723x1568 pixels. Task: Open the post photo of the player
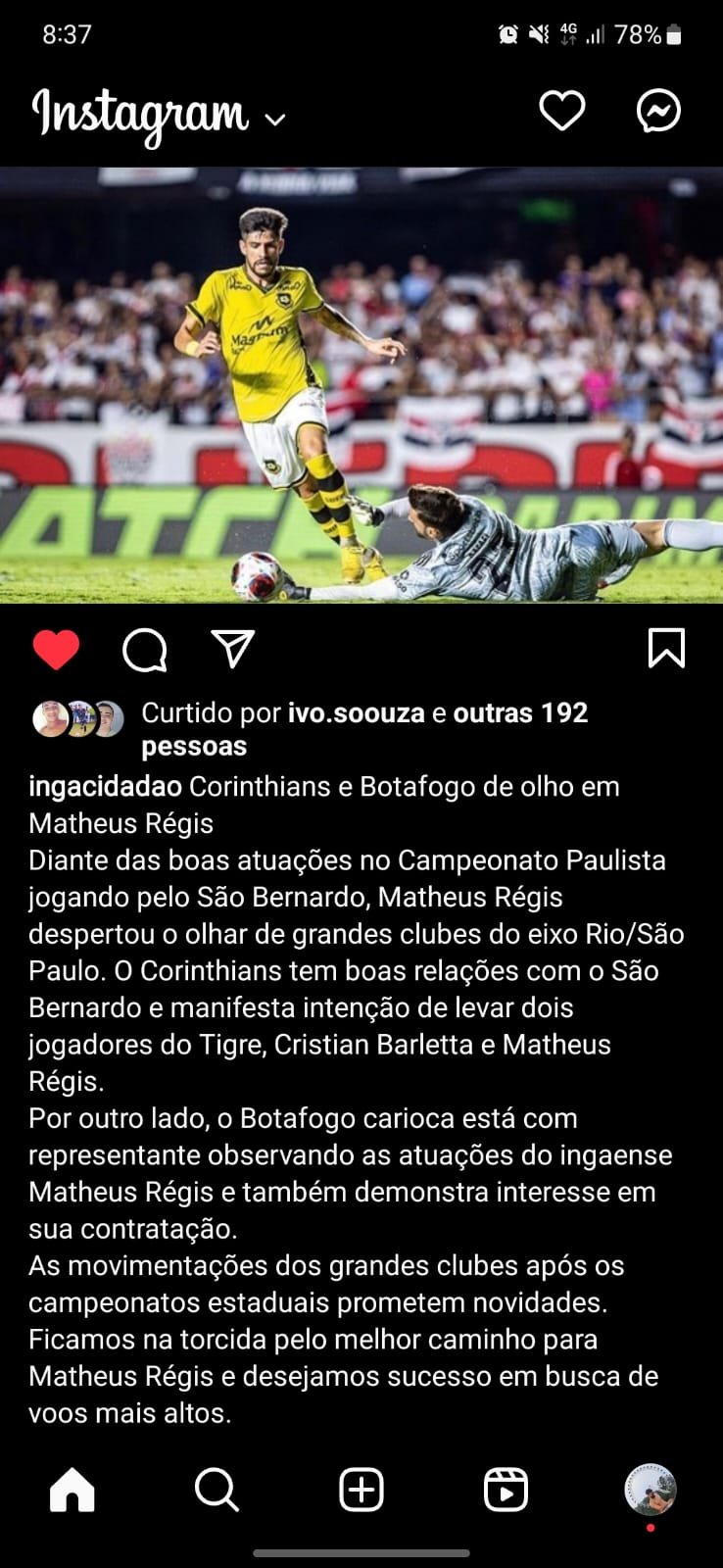pyautogui.click(x=361, y=384)
